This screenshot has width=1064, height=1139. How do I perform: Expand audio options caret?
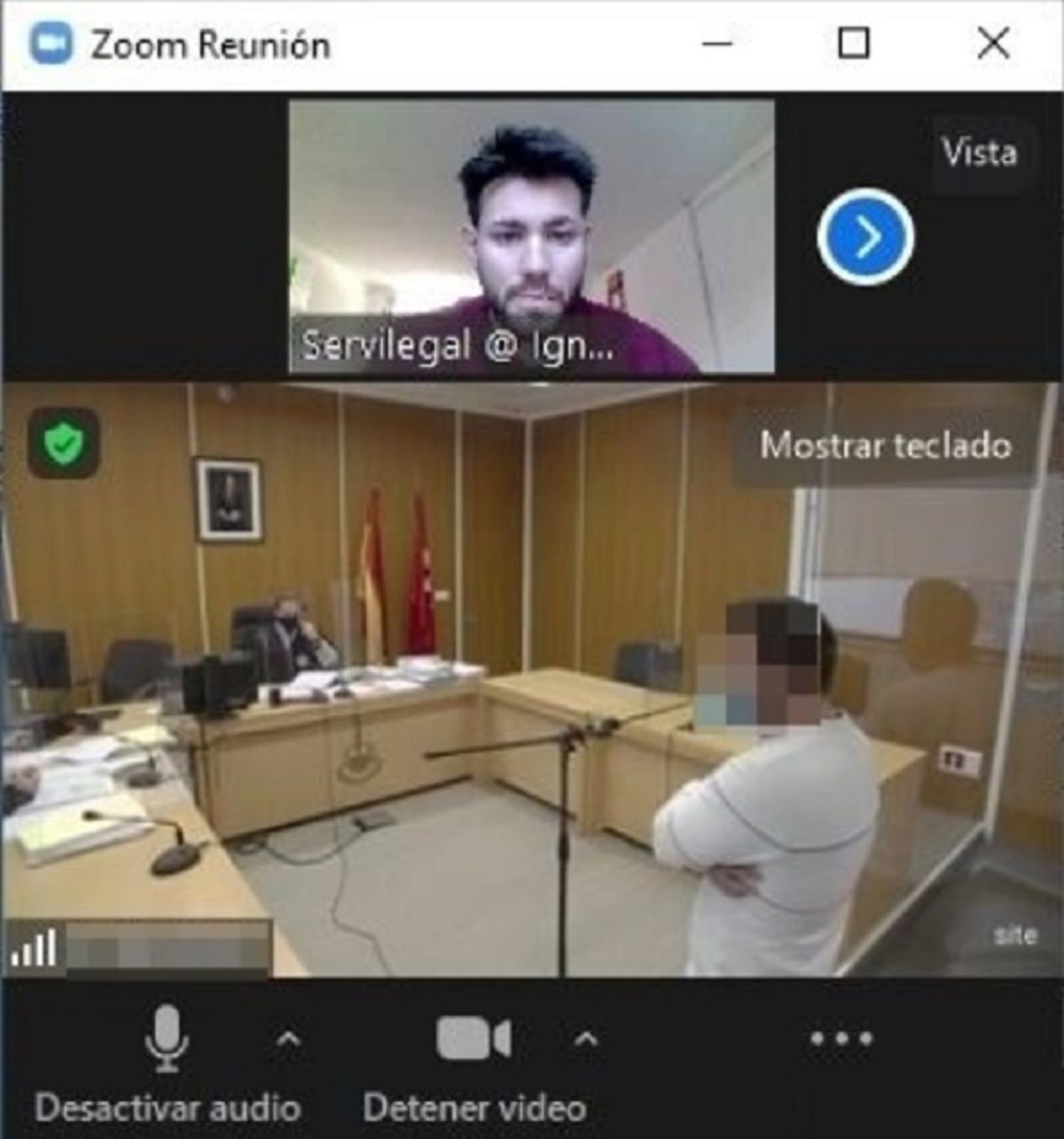tap(289, 1039)
